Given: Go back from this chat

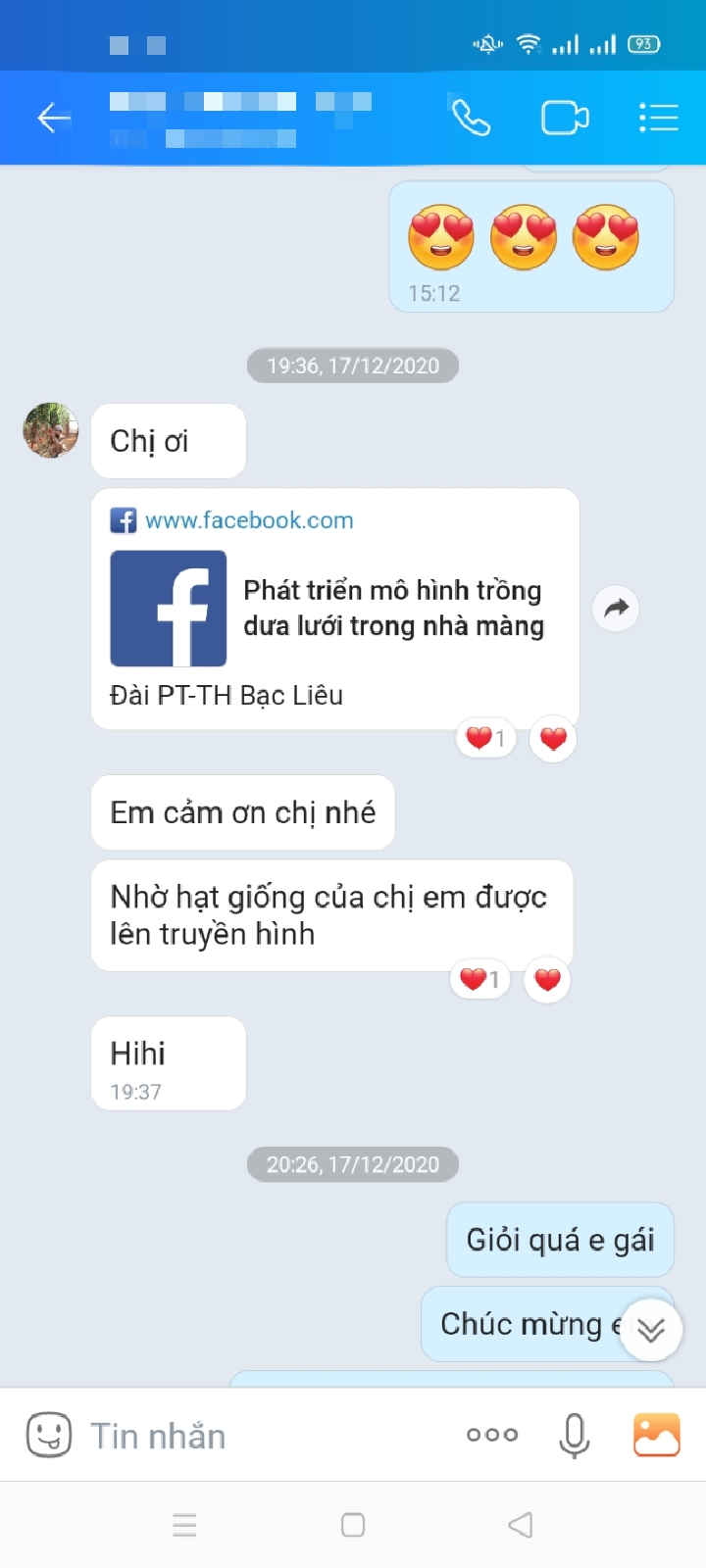Looking at the screenshot, I should tap(54, 119).
